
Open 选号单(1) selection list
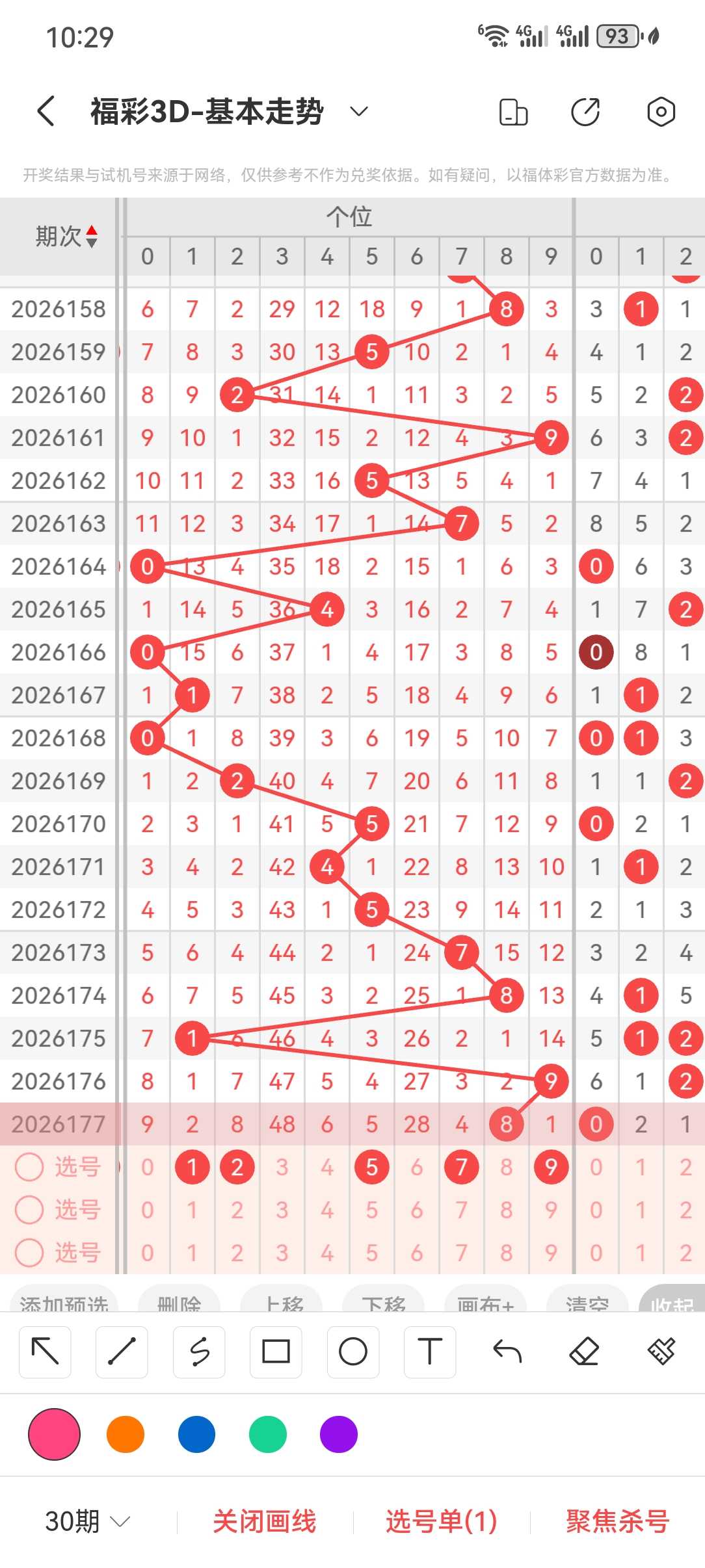[442, 1521]
